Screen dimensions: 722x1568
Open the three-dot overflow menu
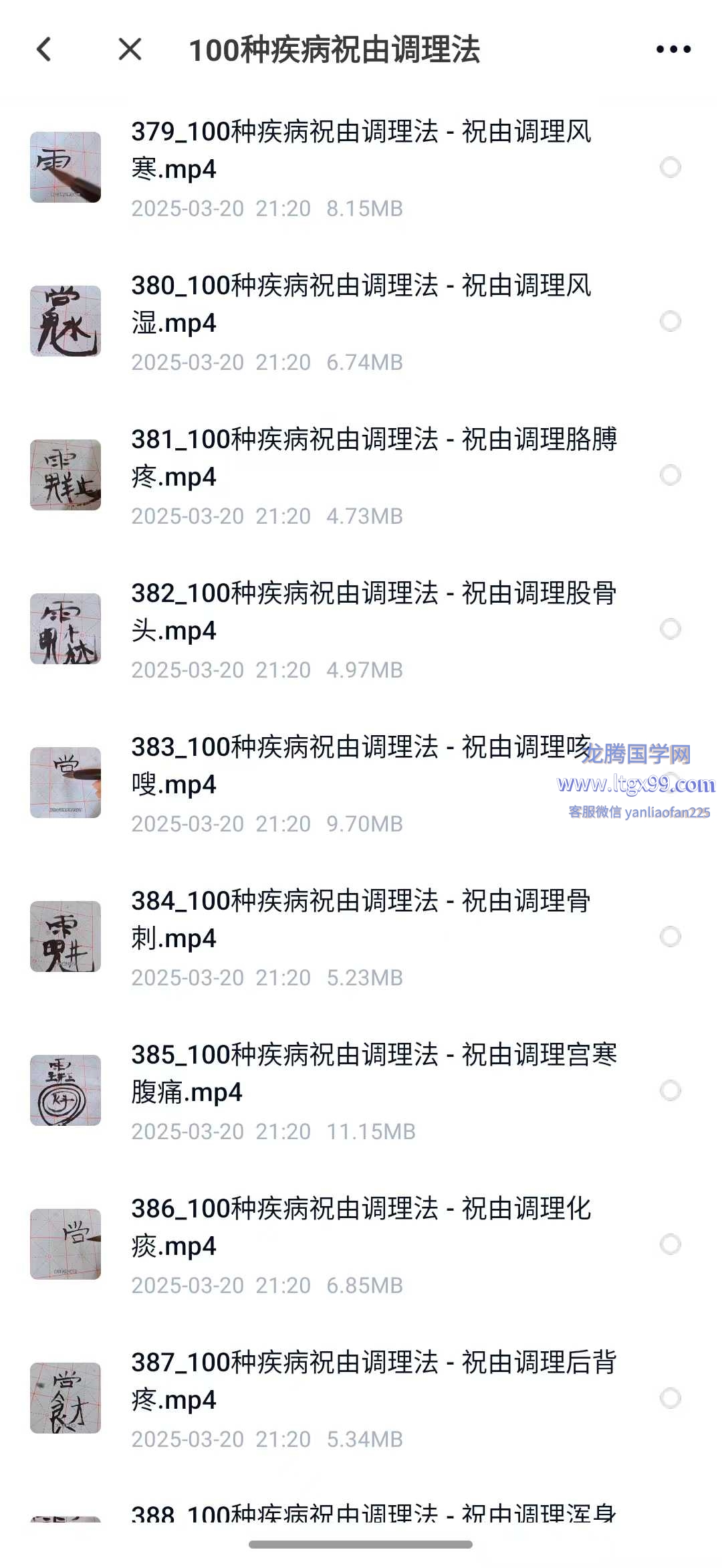pyautogui.click(x=673, y=50)
